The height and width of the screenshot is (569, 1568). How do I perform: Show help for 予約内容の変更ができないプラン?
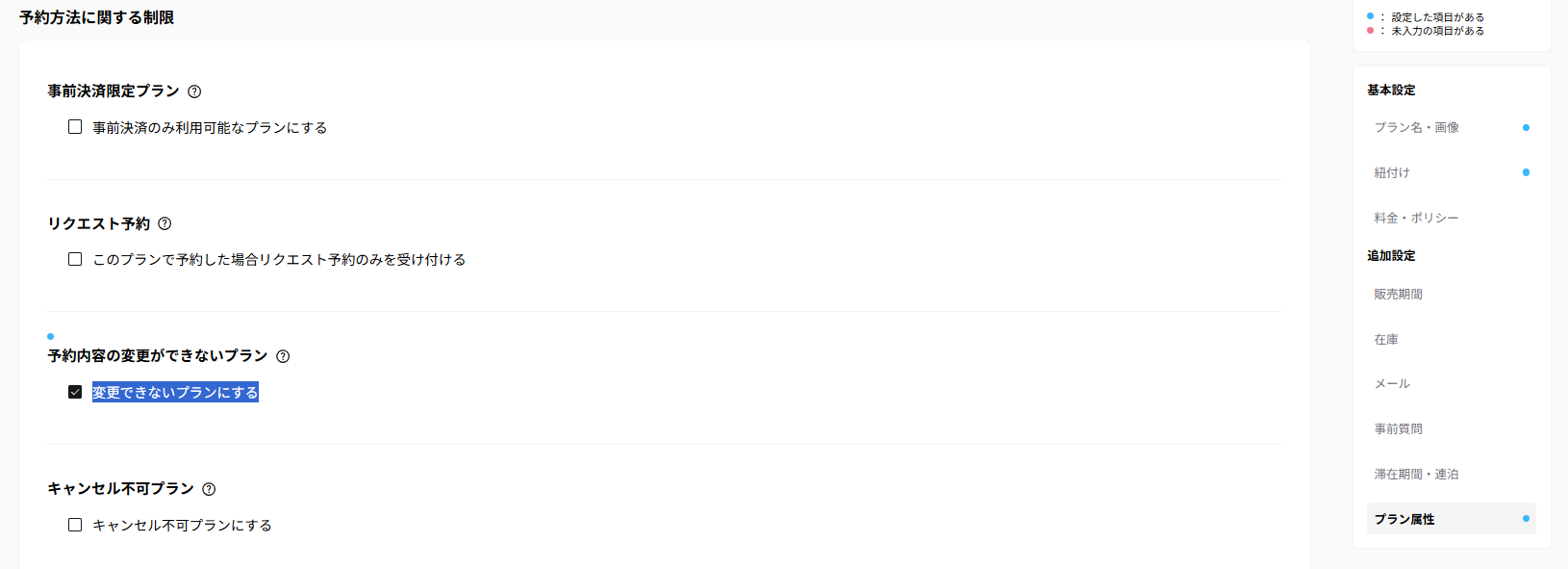283,356
